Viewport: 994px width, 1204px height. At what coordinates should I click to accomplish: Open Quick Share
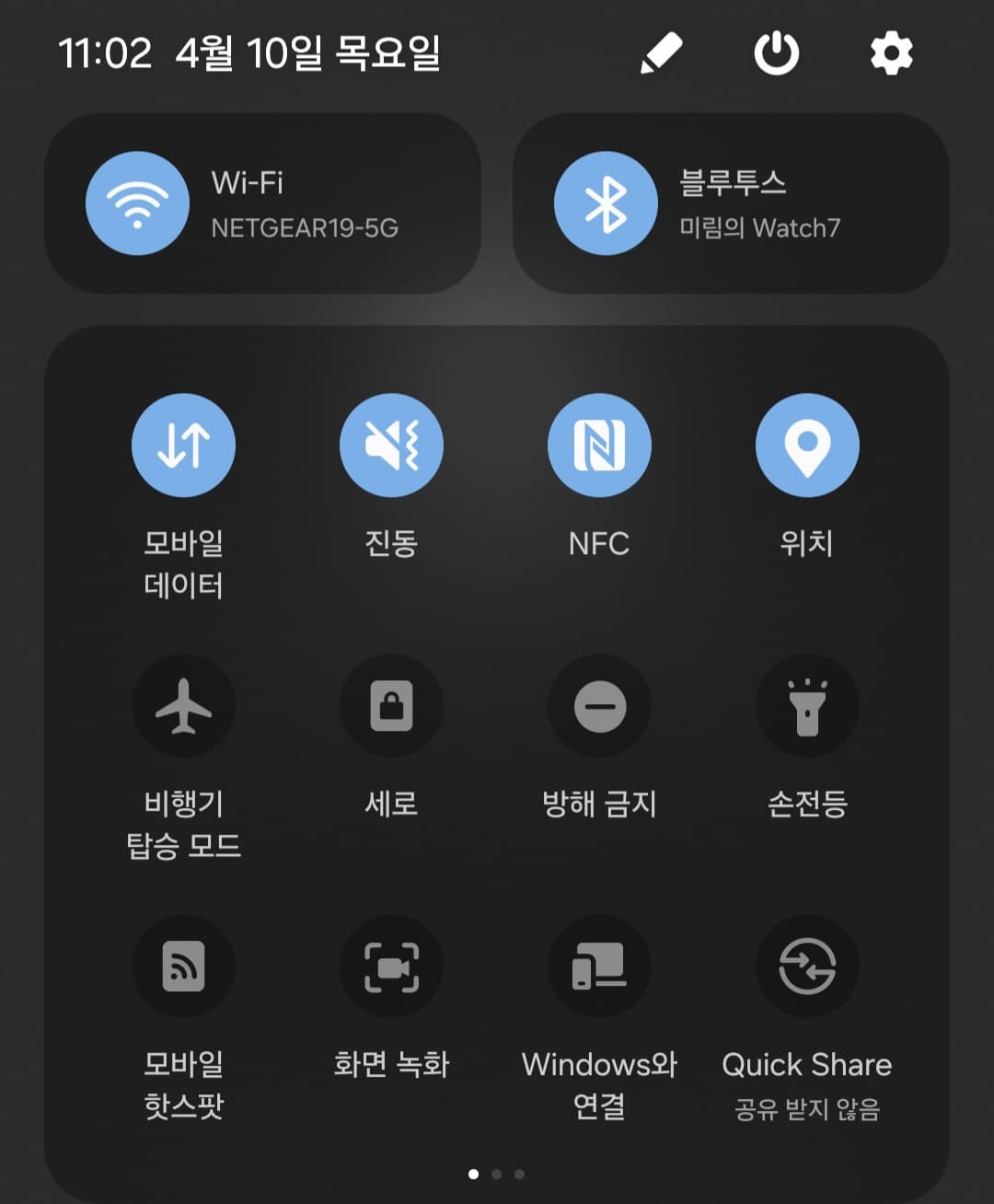[807, 967]
